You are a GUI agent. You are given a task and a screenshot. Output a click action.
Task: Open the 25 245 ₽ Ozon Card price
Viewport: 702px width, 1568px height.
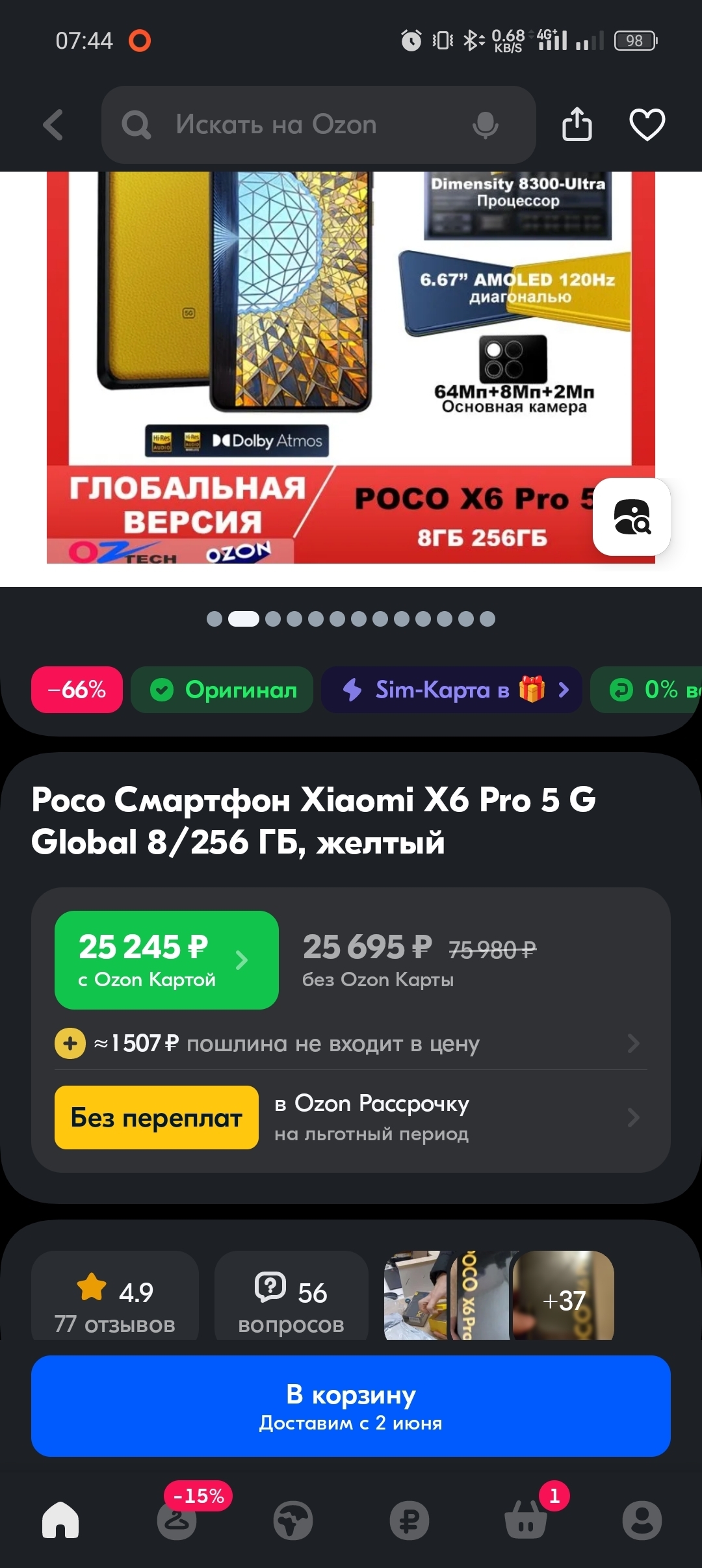point(166,960)
